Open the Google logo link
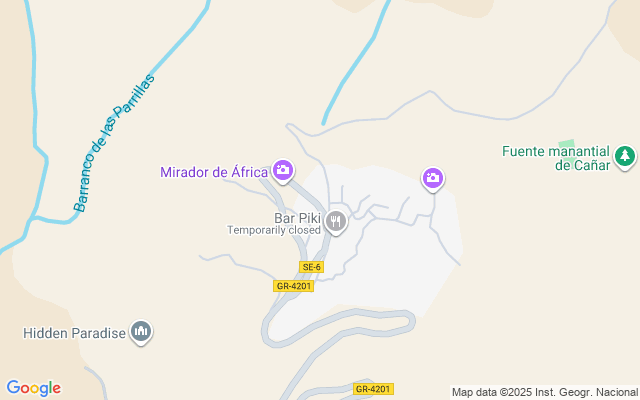 34,388
